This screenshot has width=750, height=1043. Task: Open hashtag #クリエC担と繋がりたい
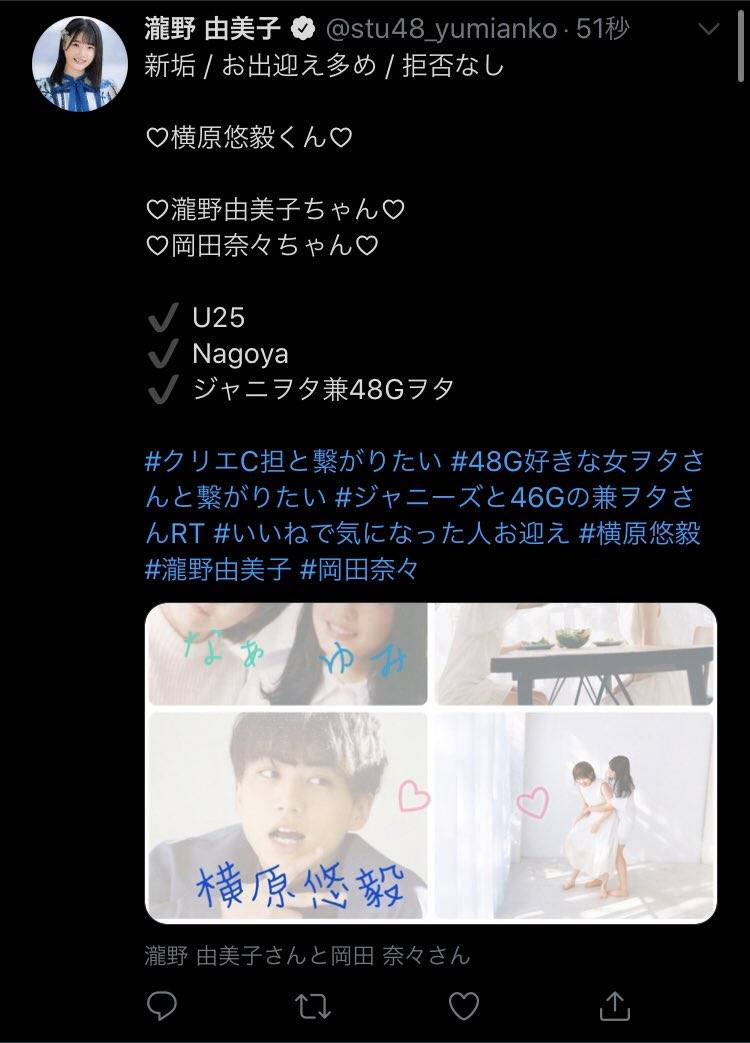point(292,461)
